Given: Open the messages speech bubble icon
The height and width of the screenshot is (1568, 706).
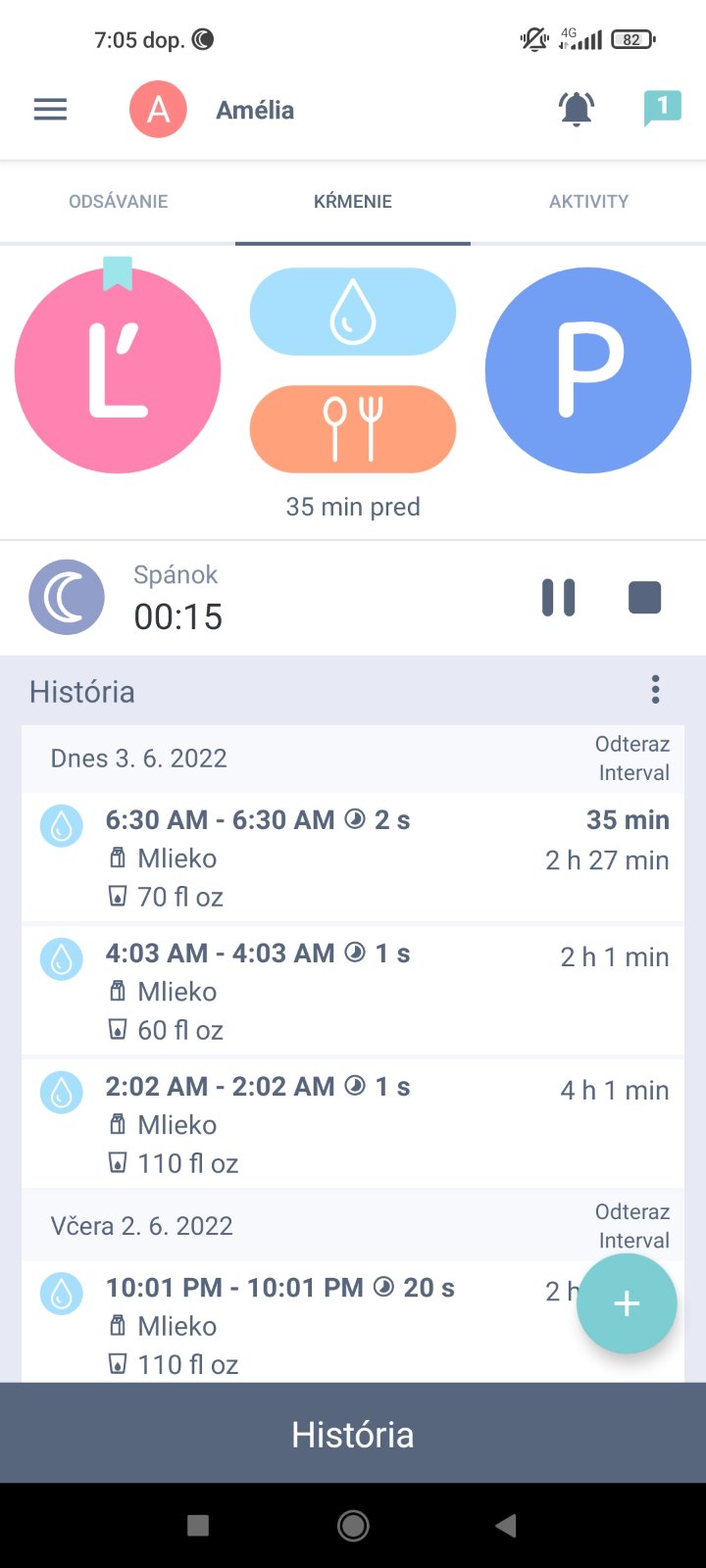Looking at the screenshot, I should (x=662, y=108).
